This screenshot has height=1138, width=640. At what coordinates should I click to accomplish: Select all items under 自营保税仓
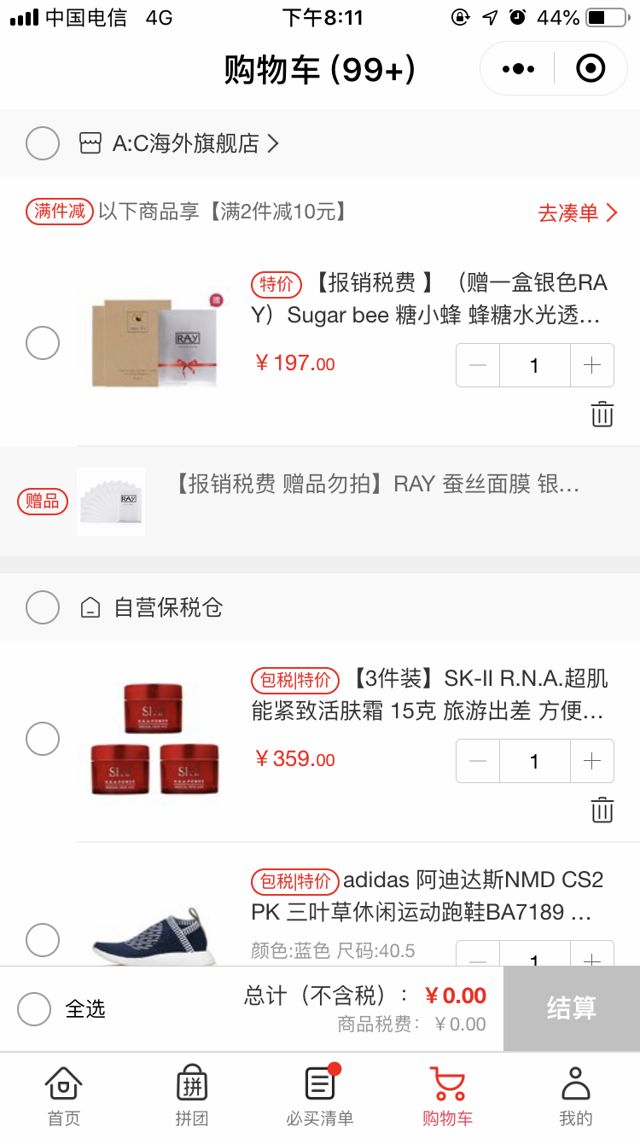42,606
